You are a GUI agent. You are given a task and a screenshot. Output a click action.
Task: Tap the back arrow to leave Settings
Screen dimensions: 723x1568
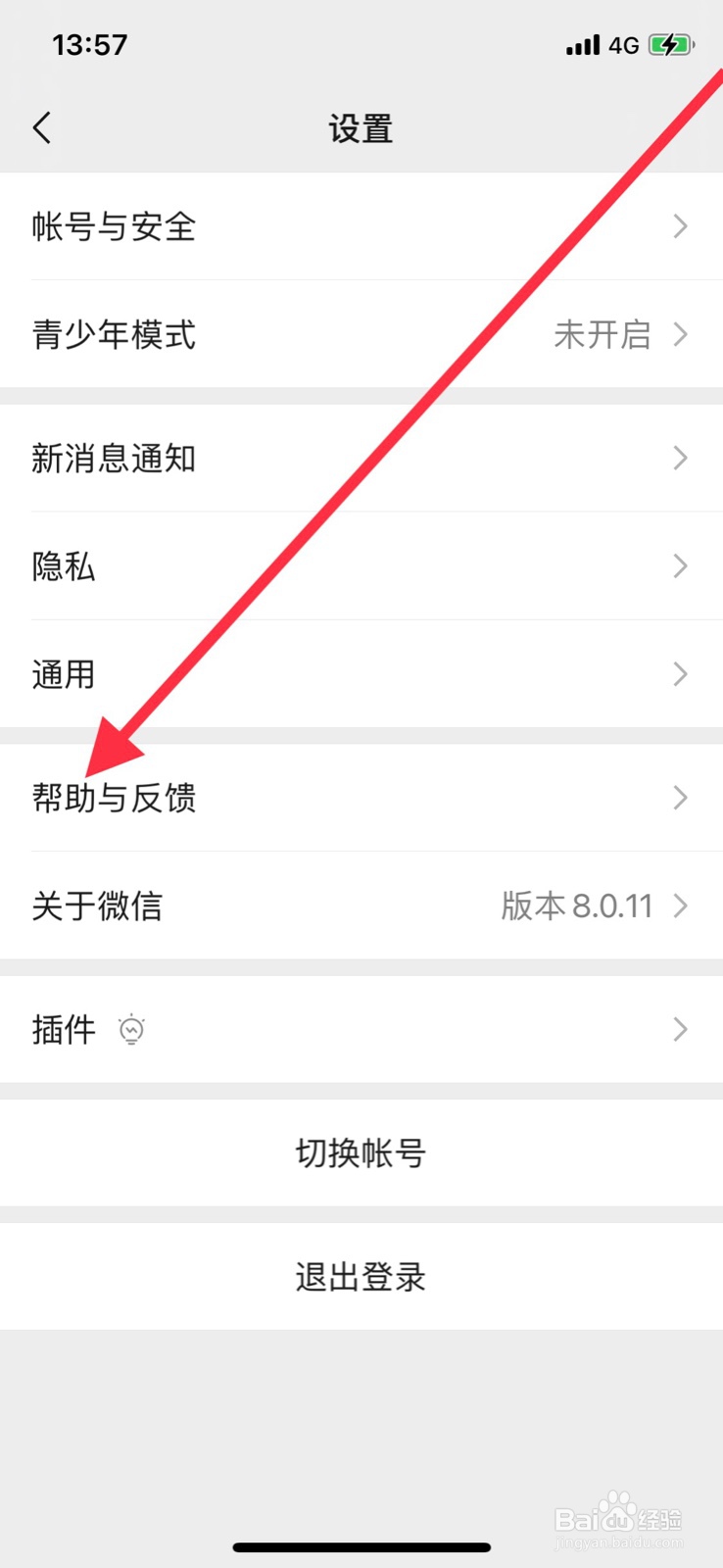(41, 127)
